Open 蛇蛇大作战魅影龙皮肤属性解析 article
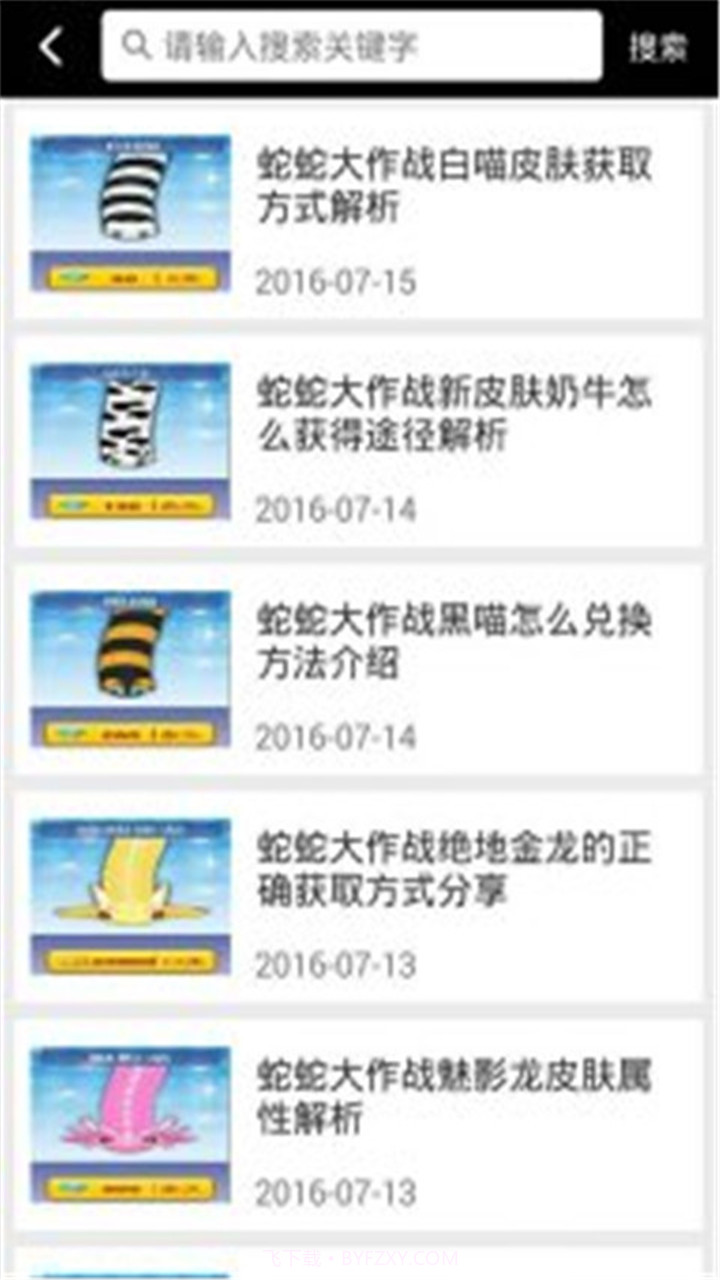 [x=455, y=1094]
